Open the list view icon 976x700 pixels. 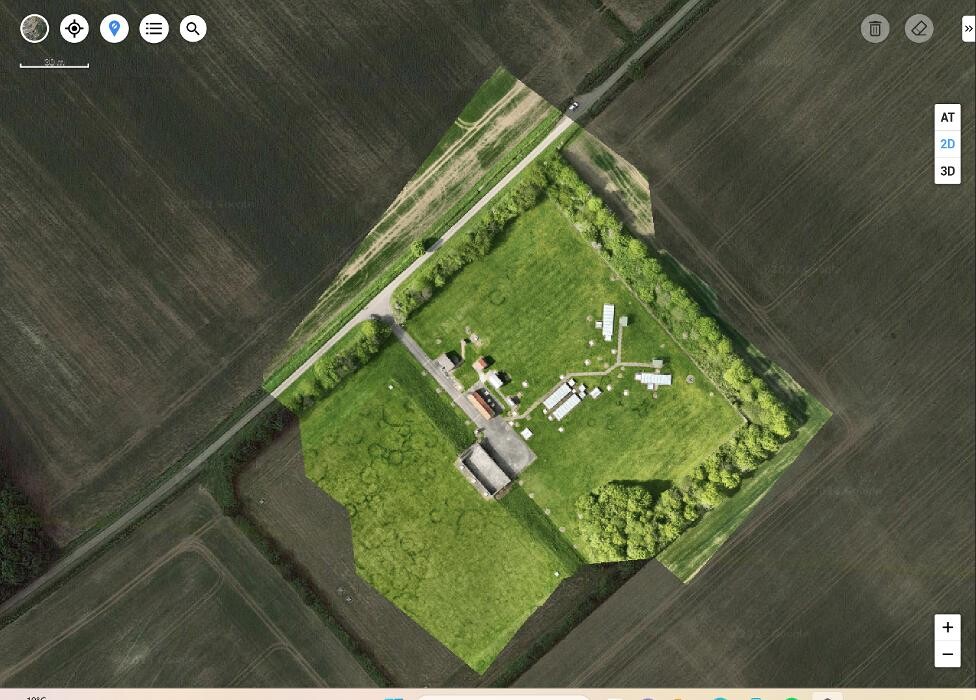154,29
